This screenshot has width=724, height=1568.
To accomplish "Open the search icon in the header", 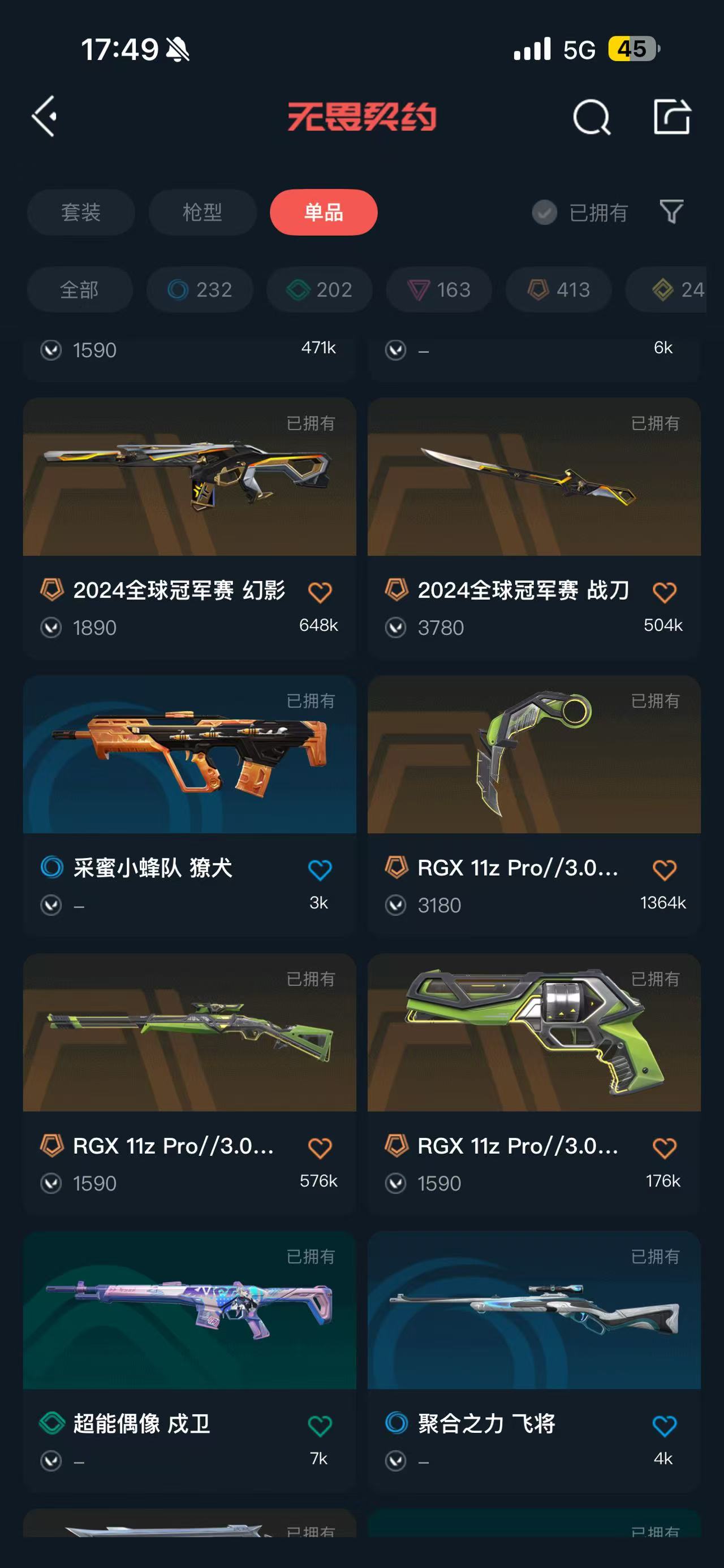I will pyautogui.click(x=591, y=116).
